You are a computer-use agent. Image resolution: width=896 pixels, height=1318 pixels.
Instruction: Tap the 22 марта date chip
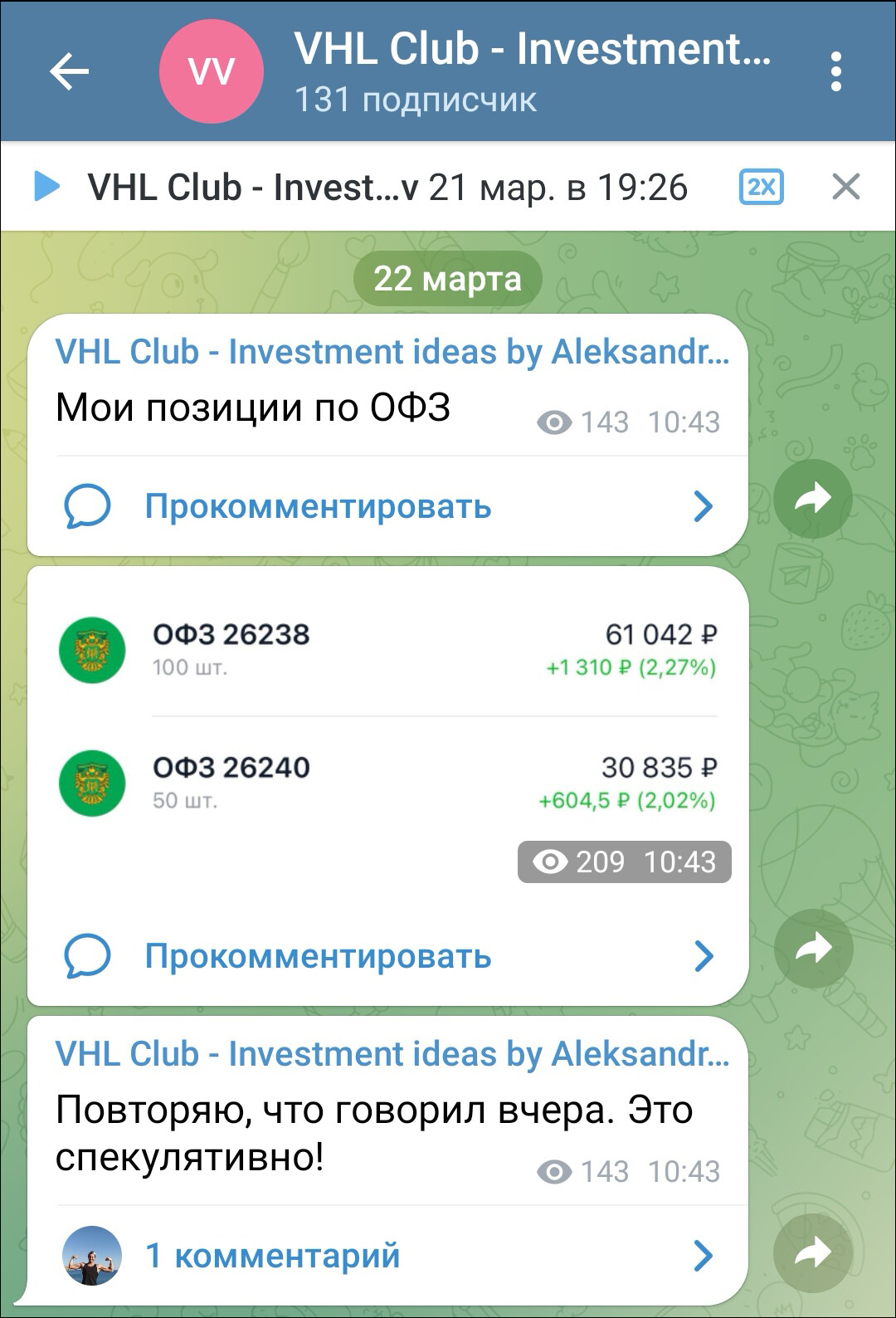click(x=447, y=279)
